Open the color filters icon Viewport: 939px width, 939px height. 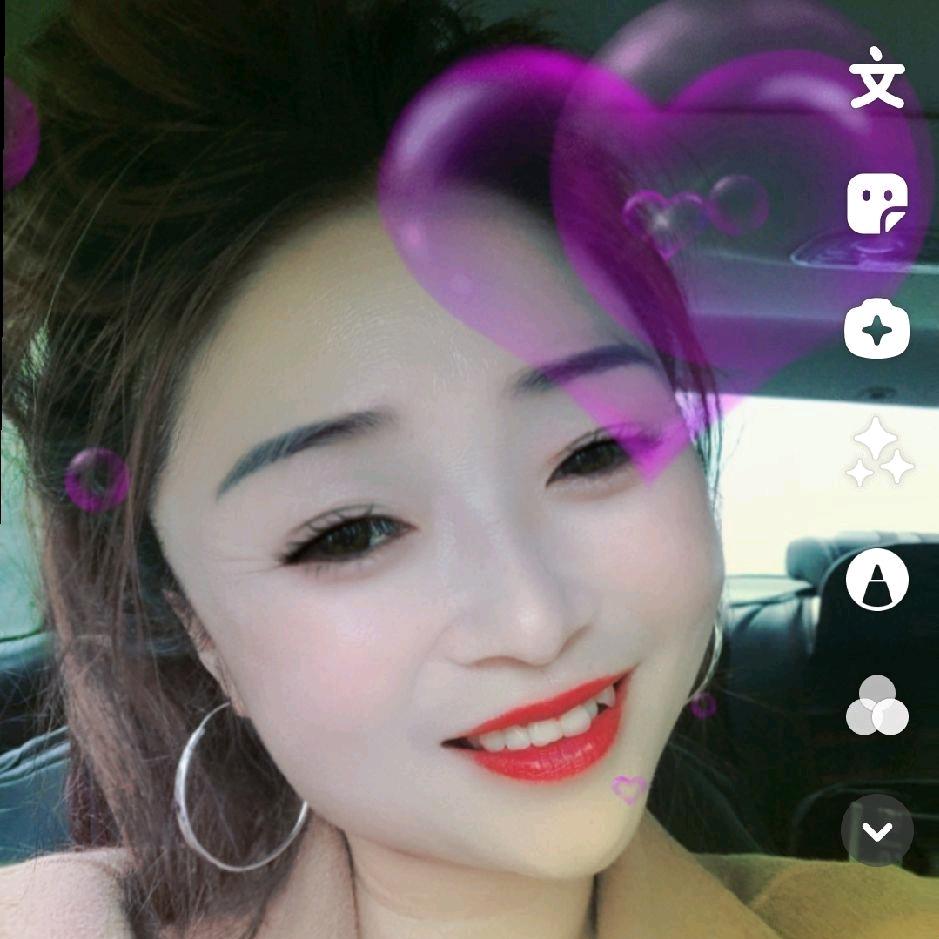pos(877,705)
